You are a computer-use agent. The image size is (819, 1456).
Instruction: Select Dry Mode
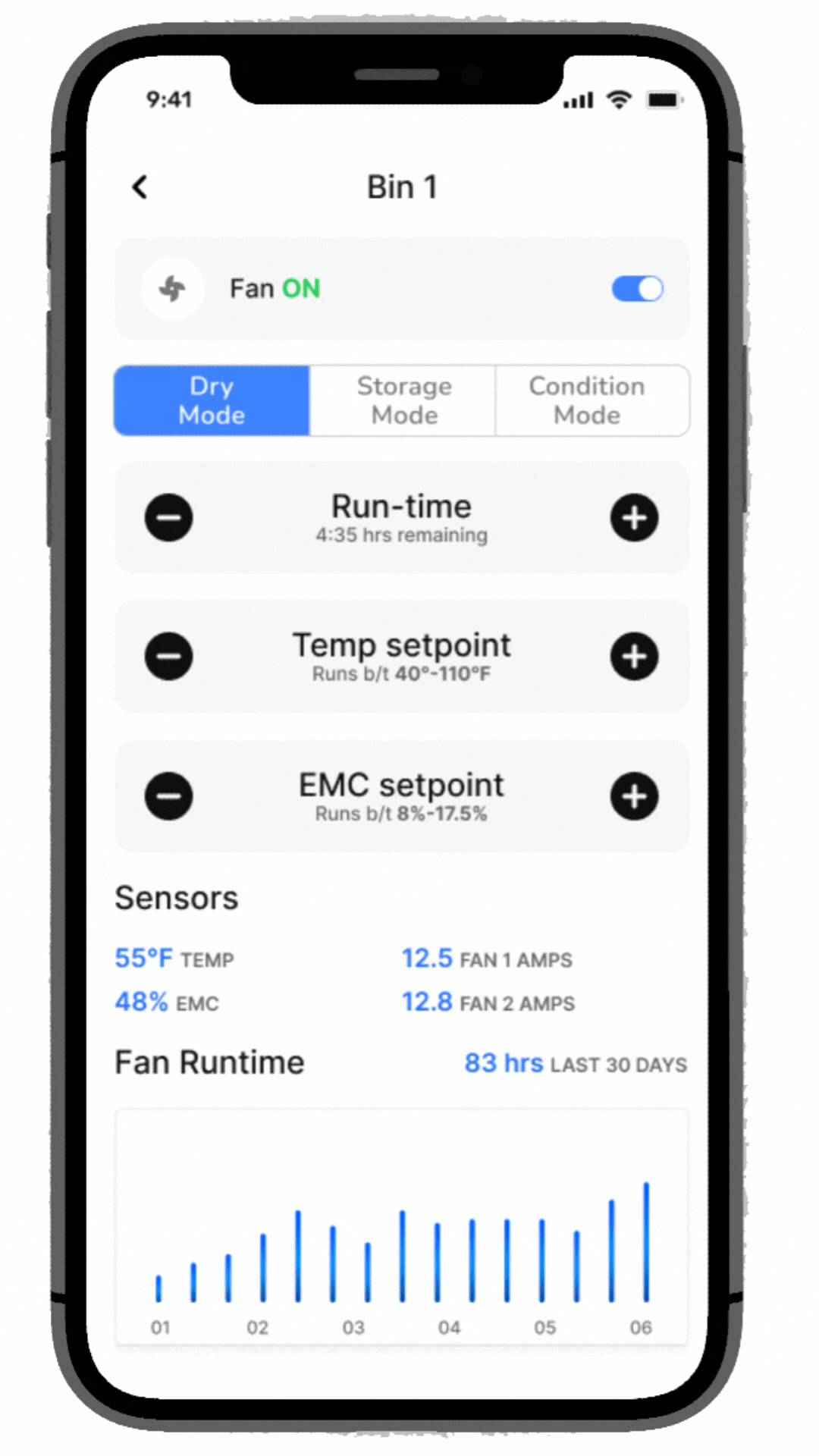click(x=212, y=400)
